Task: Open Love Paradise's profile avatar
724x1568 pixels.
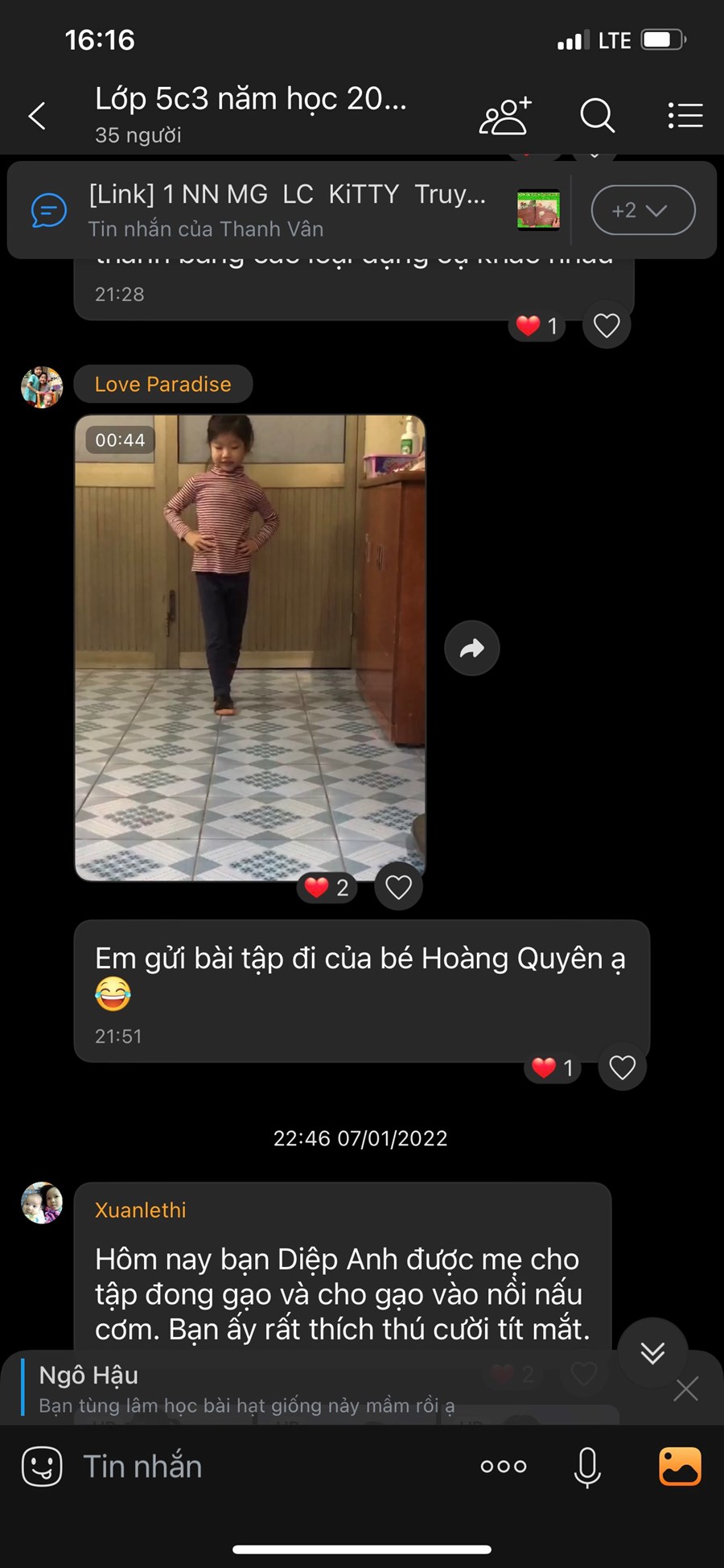Action: click(x=42, y=387)
